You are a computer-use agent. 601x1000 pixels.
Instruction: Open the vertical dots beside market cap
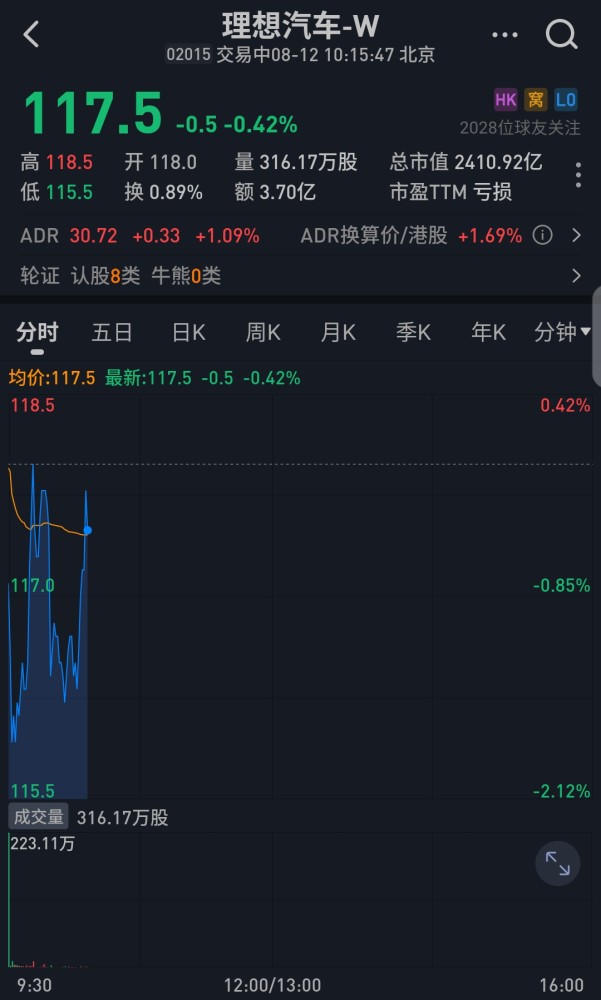click(578, 175)
